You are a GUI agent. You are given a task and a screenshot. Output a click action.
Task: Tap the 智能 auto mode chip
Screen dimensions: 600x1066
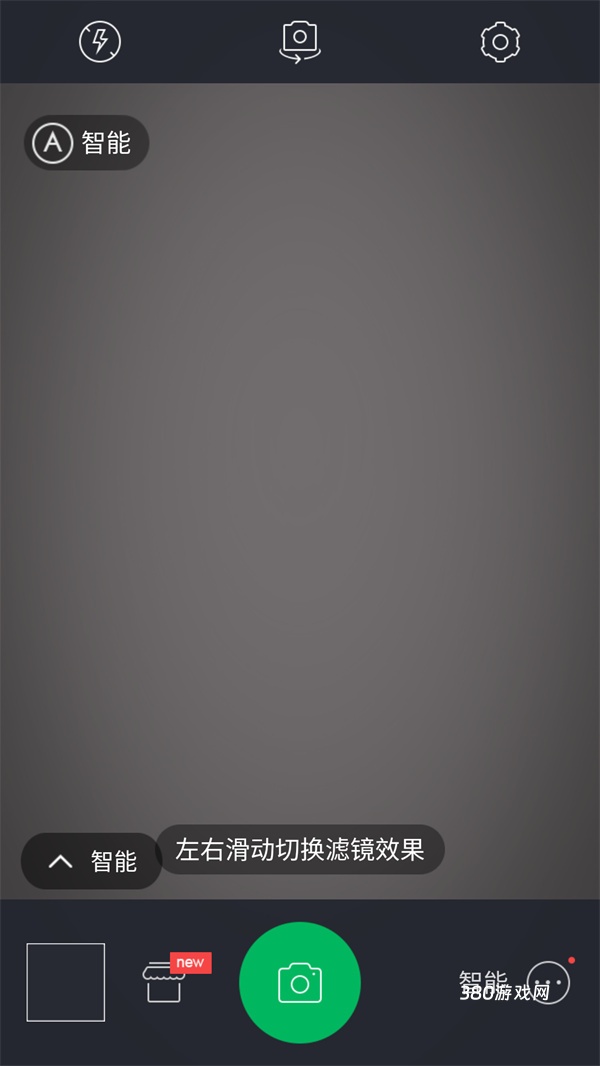pyautogui.click(x=86, y=143)
